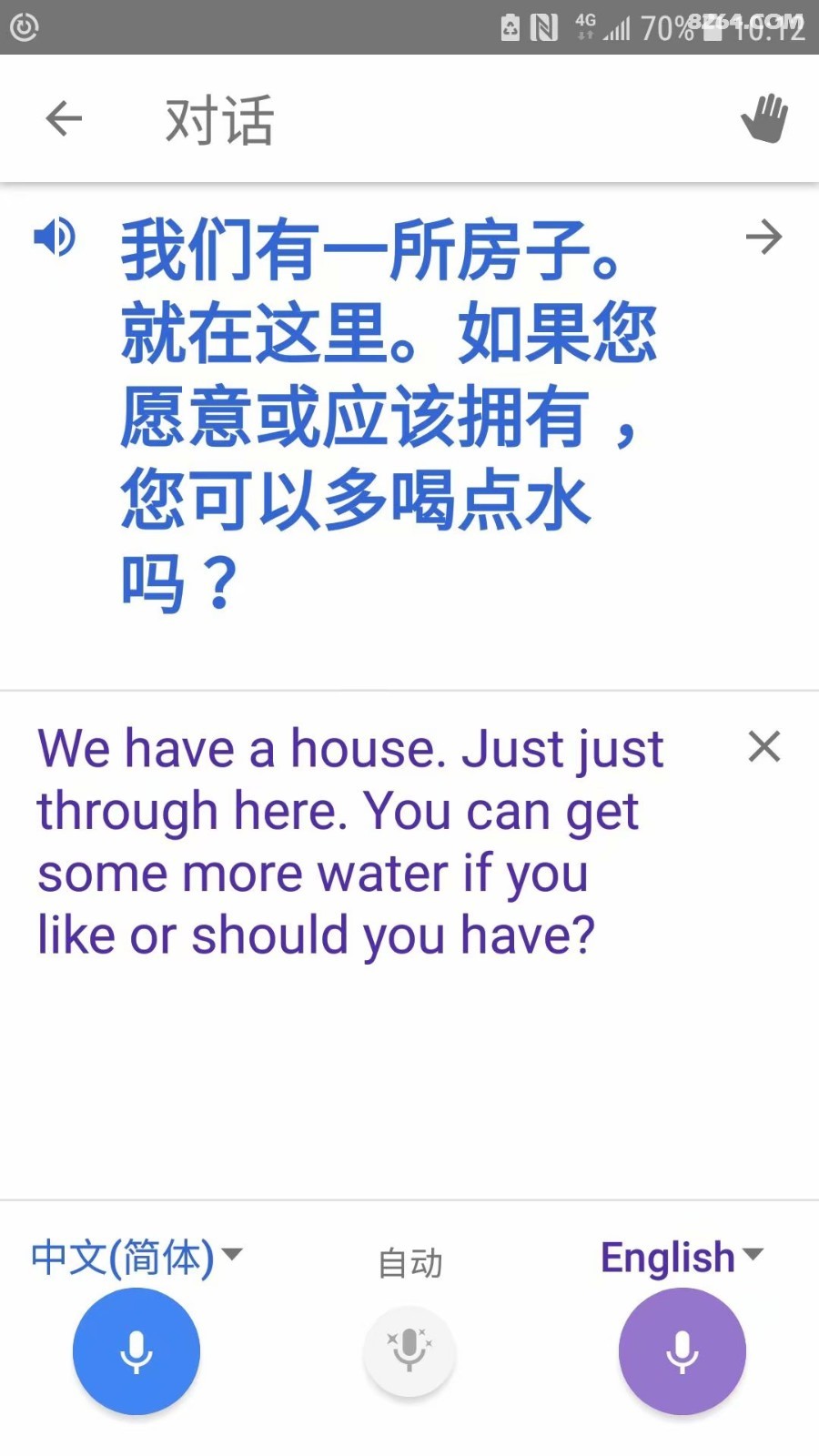Play audio of the Chinese translation
Viewport: 819px width, 1456px height.
click(x=55, y=238)
